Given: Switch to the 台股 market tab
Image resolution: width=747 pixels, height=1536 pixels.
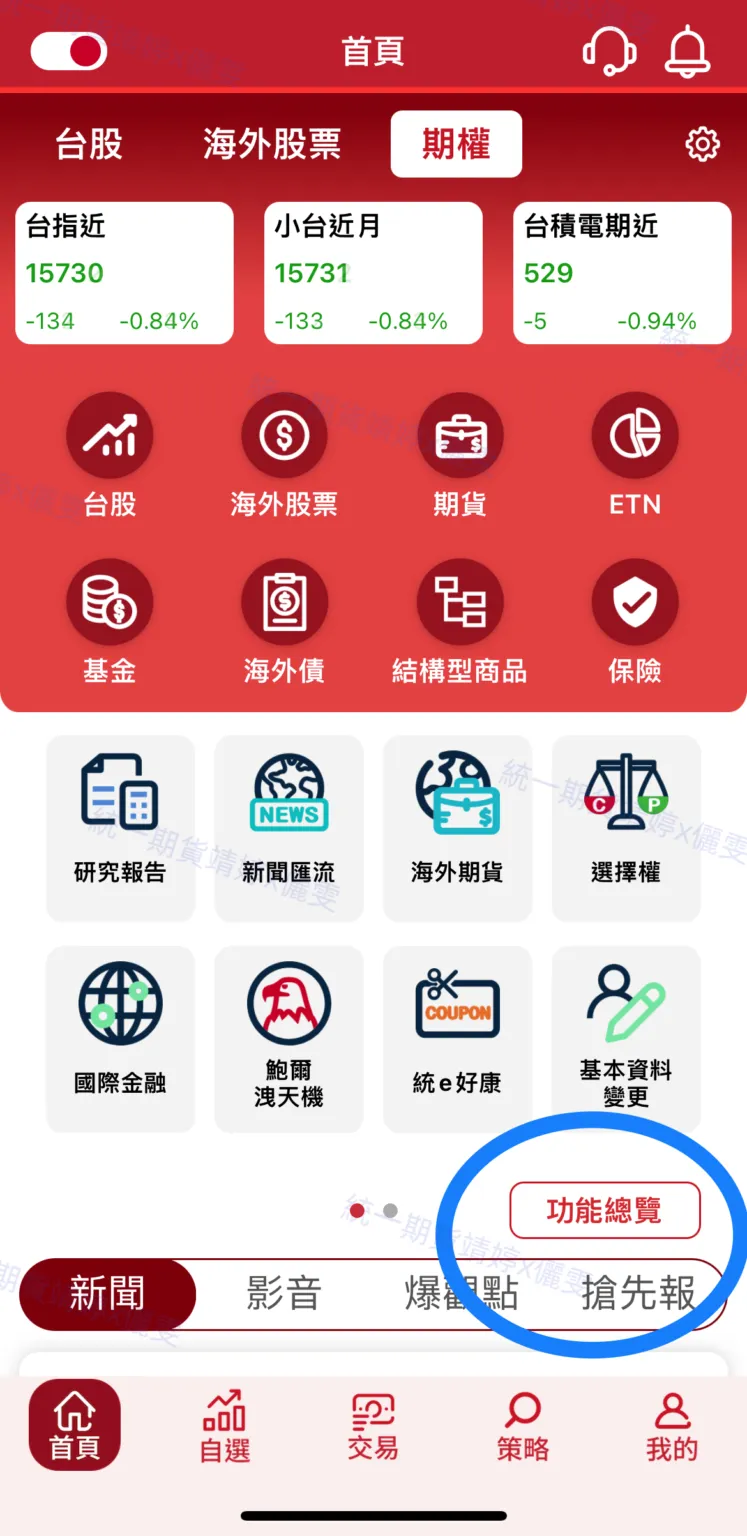Looking at the screenshot, I should click(89, 145).
